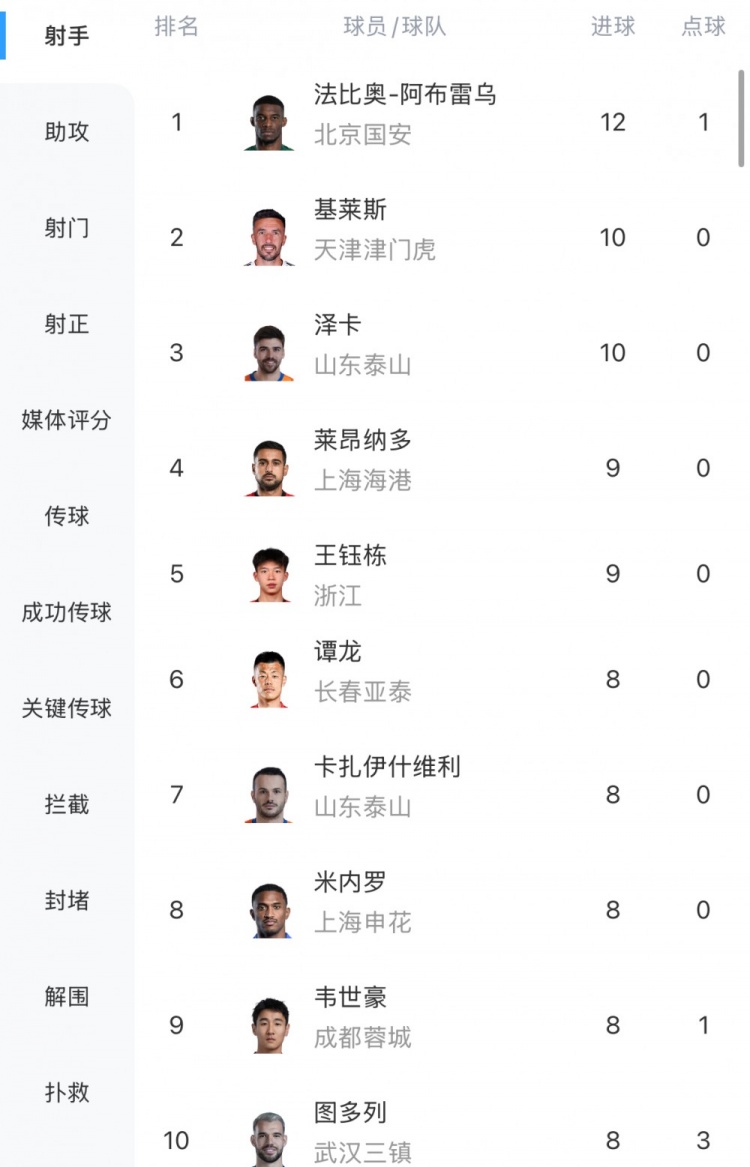Open the 拦截 (interceptions) leaderboard
Viewport: 750px width, 1167px height.
coord(65,805)
